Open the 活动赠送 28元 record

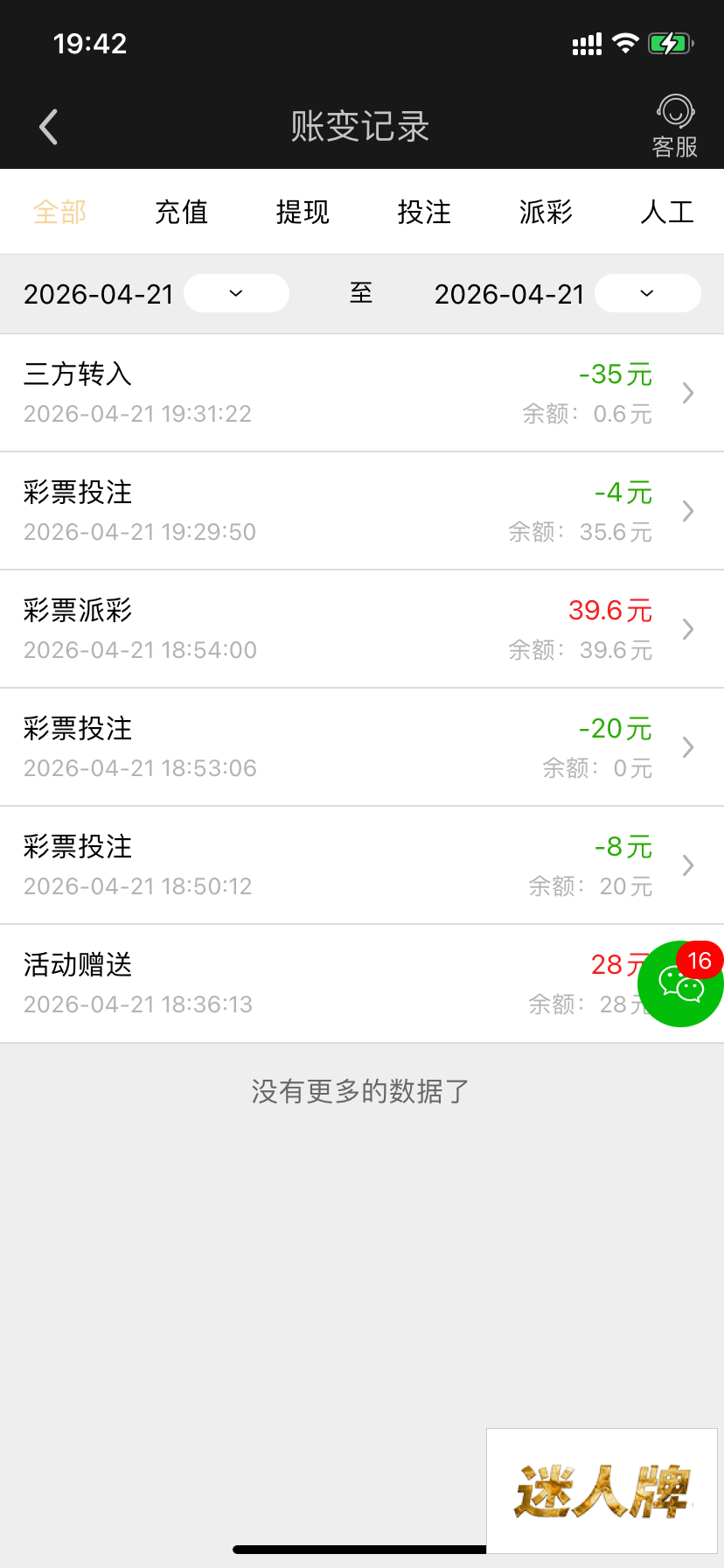[x=306, y=983]
